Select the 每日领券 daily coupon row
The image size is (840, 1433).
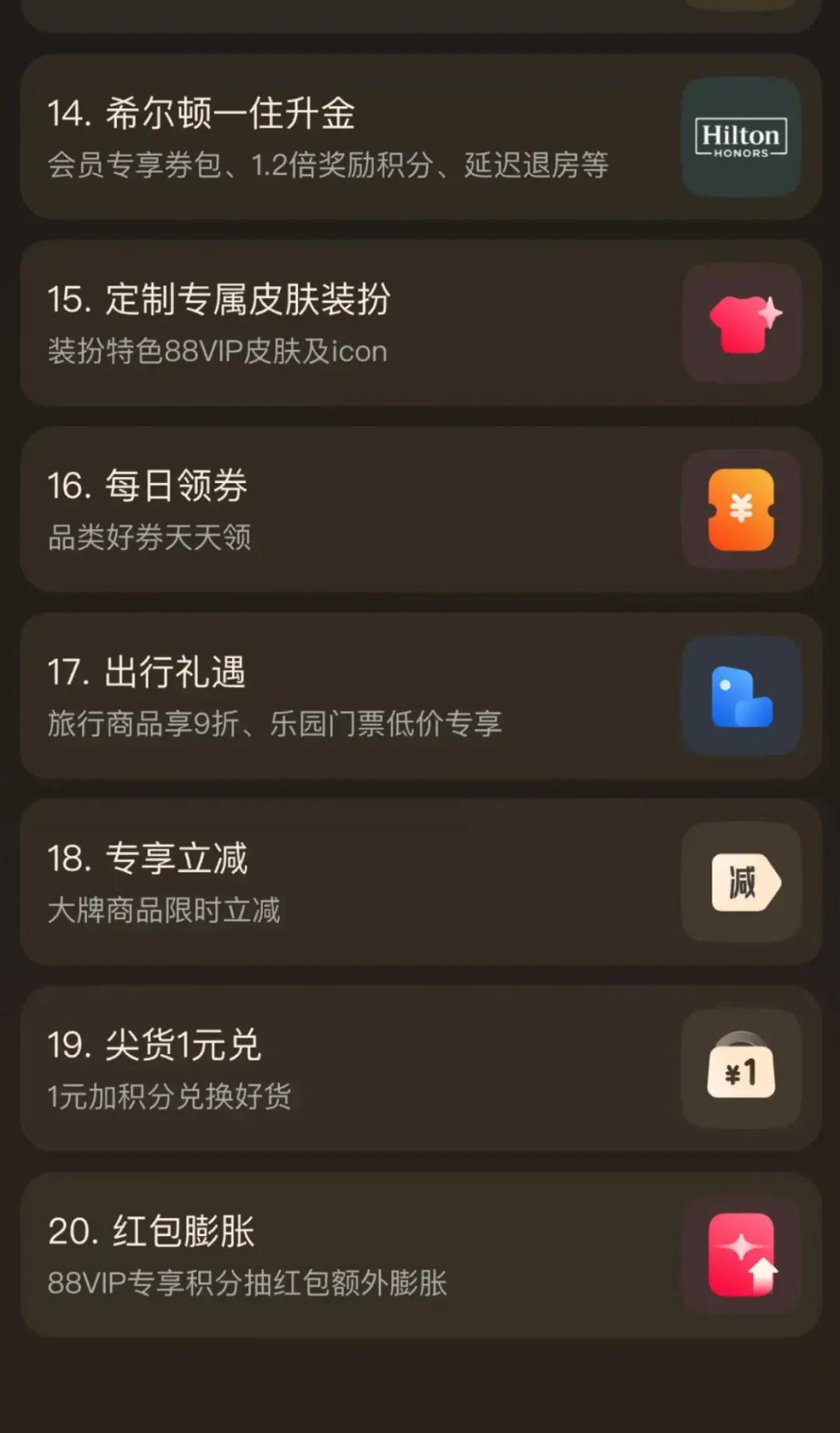tap(420, 510)
